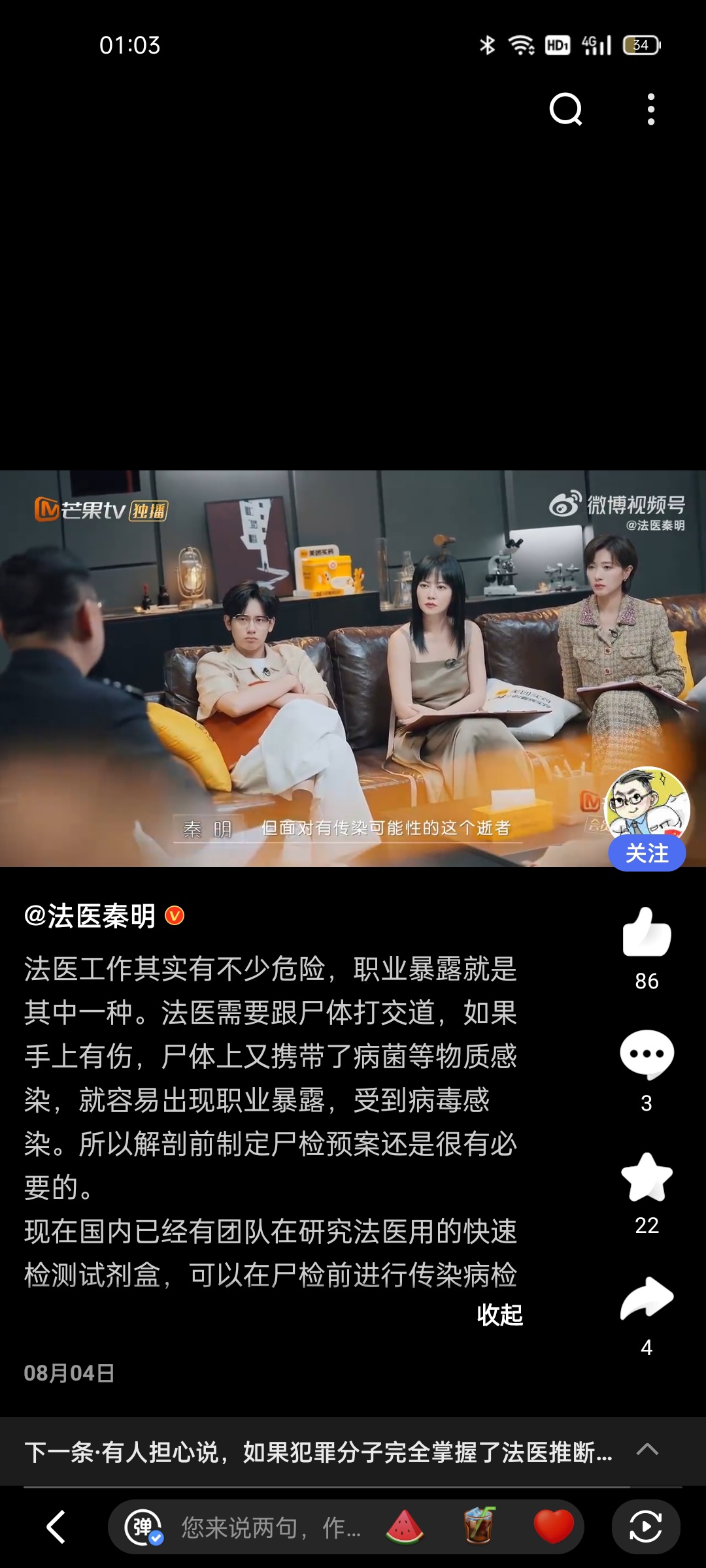Collapse the description with 收起

(500, 1315)
